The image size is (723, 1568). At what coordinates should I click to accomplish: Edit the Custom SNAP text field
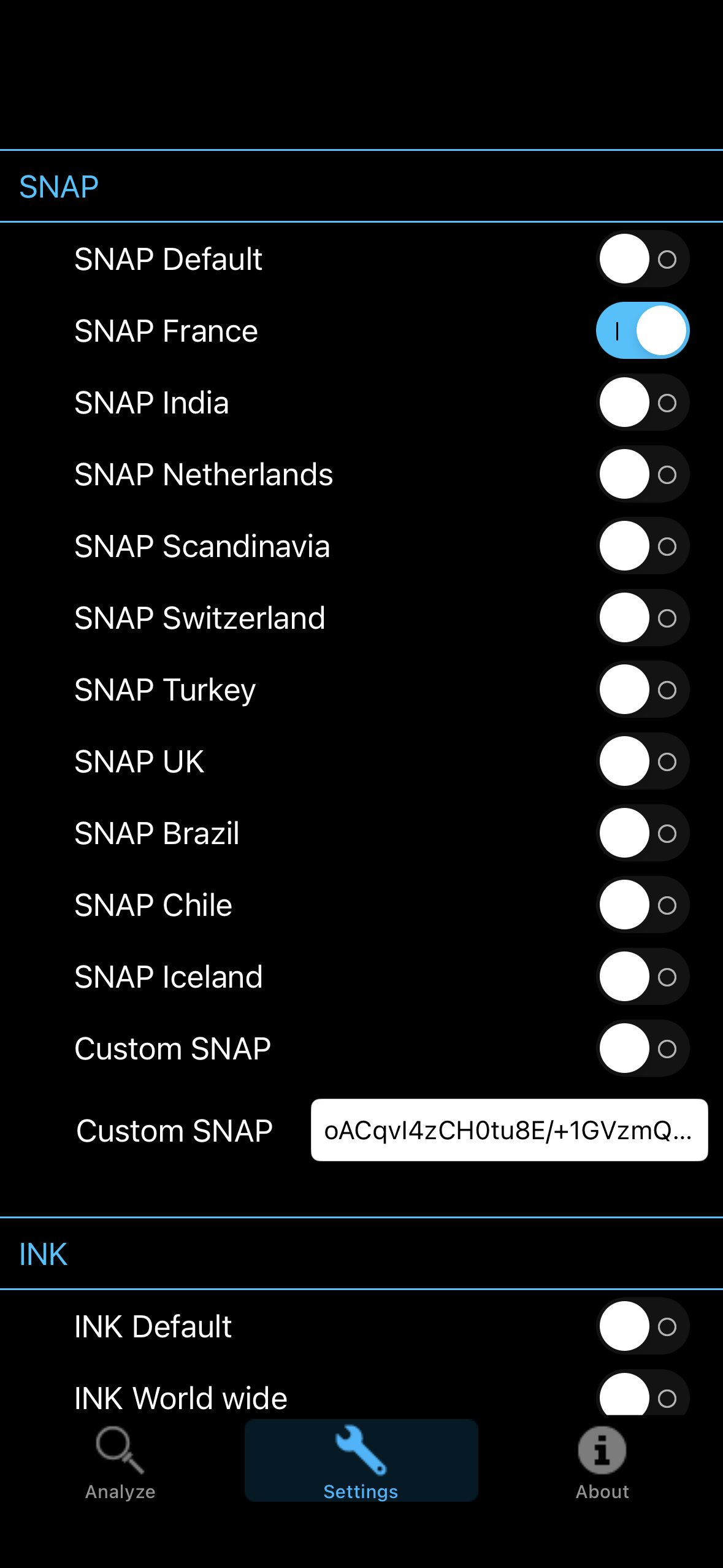point(509,1130)
